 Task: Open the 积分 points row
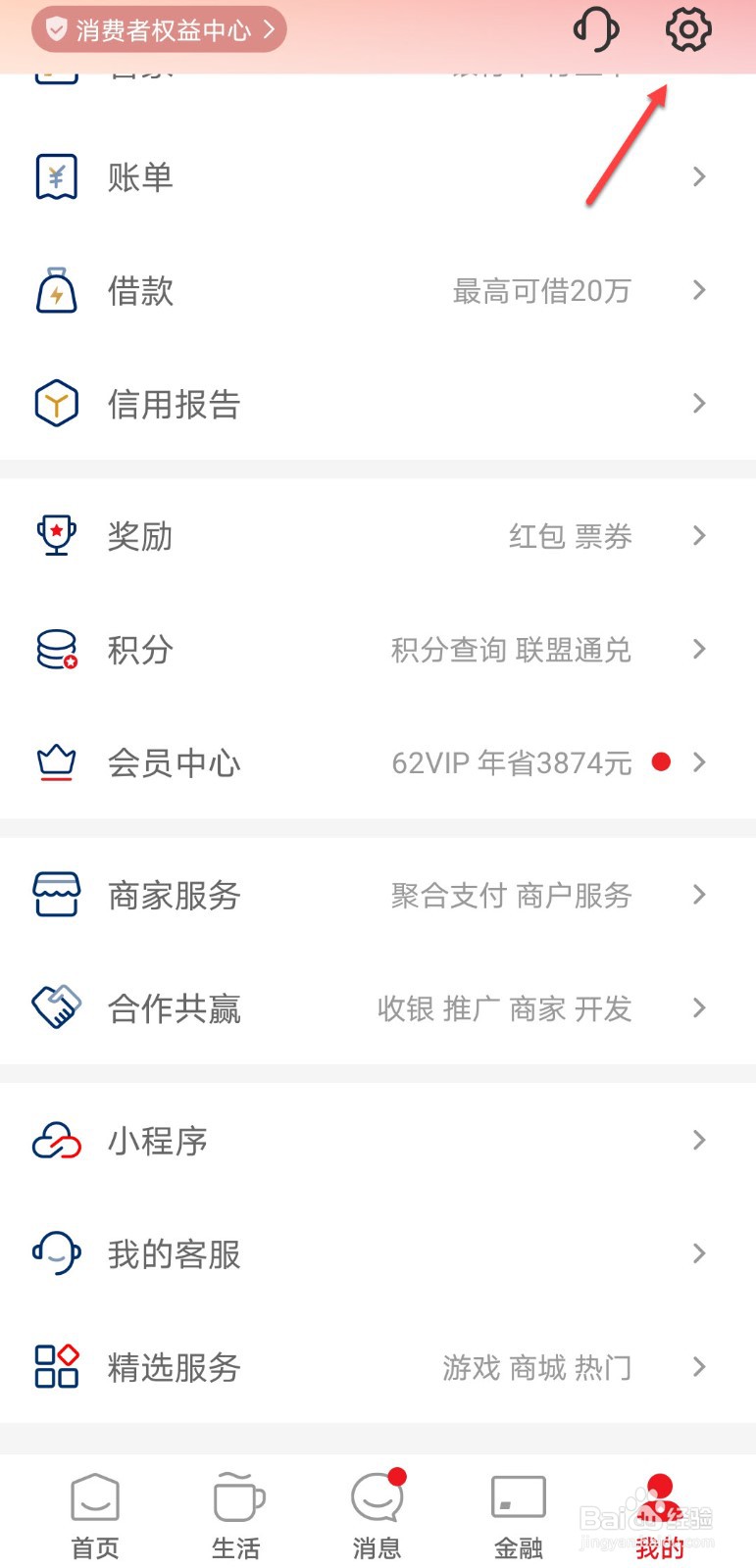tap(378, 650)
